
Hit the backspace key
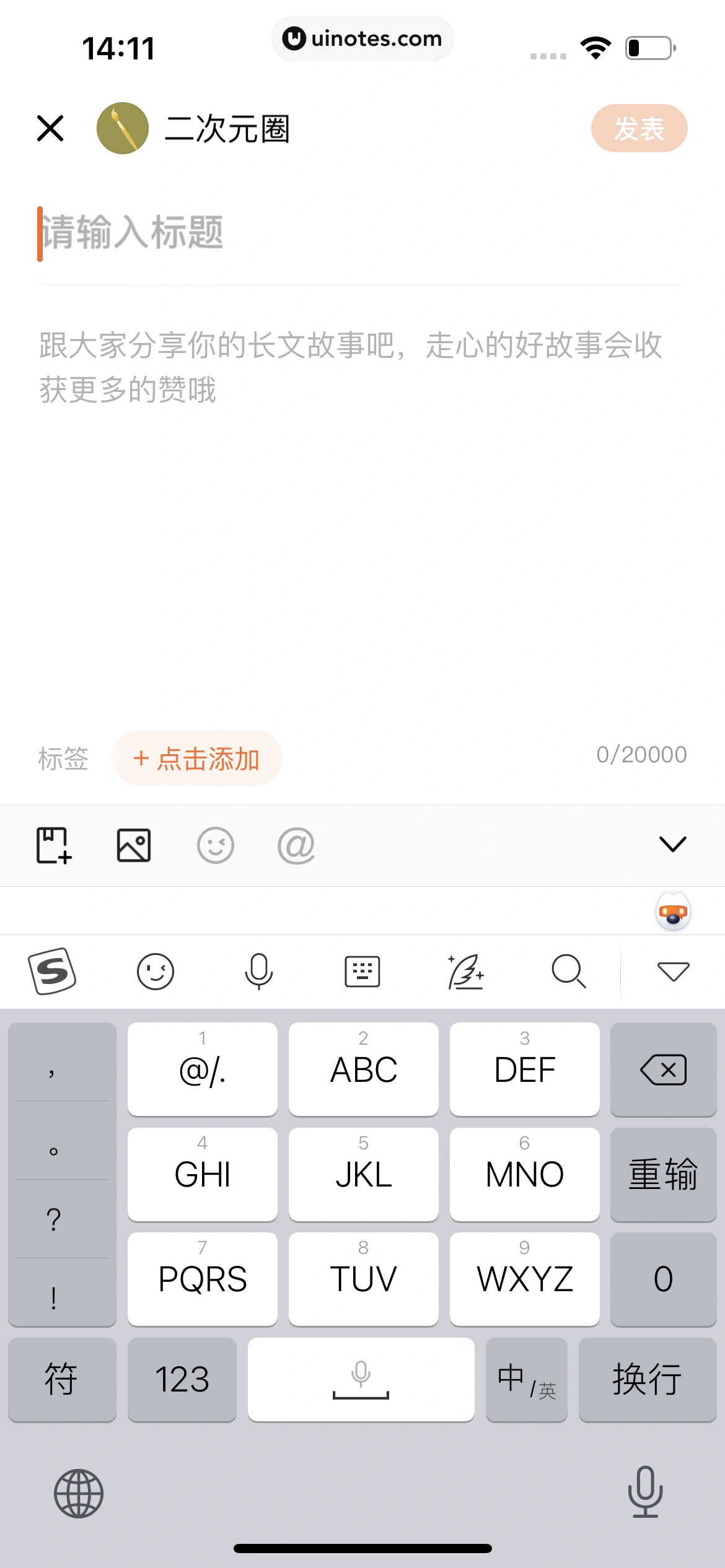click(x=663, y=1069)
